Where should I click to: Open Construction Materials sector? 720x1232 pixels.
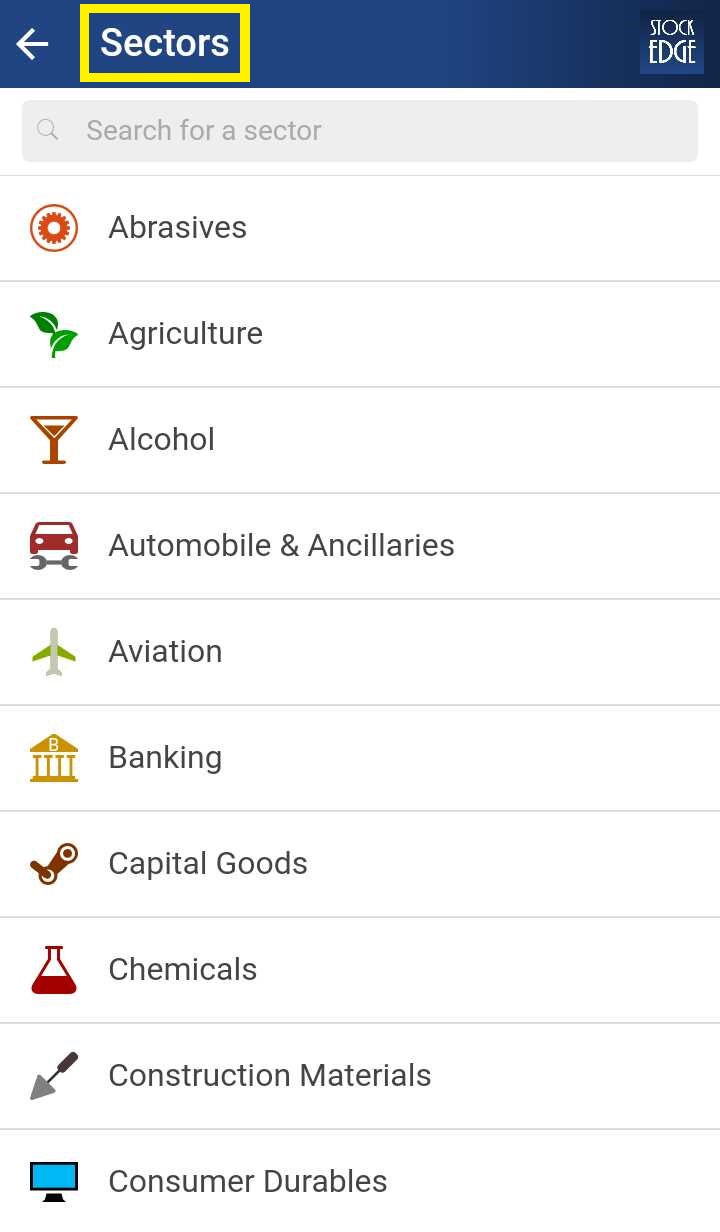coord(360,1076)
